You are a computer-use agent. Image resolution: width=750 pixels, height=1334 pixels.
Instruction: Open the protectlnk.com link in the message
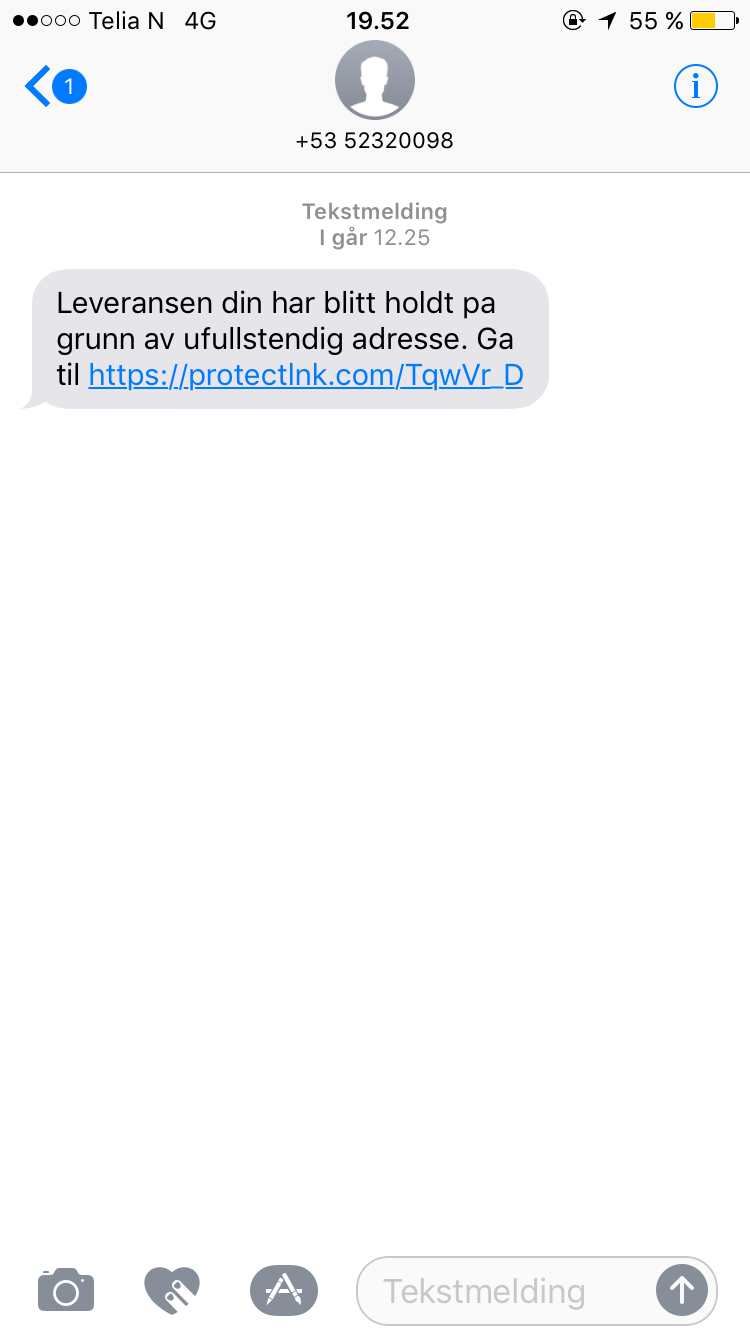point(306,375)
